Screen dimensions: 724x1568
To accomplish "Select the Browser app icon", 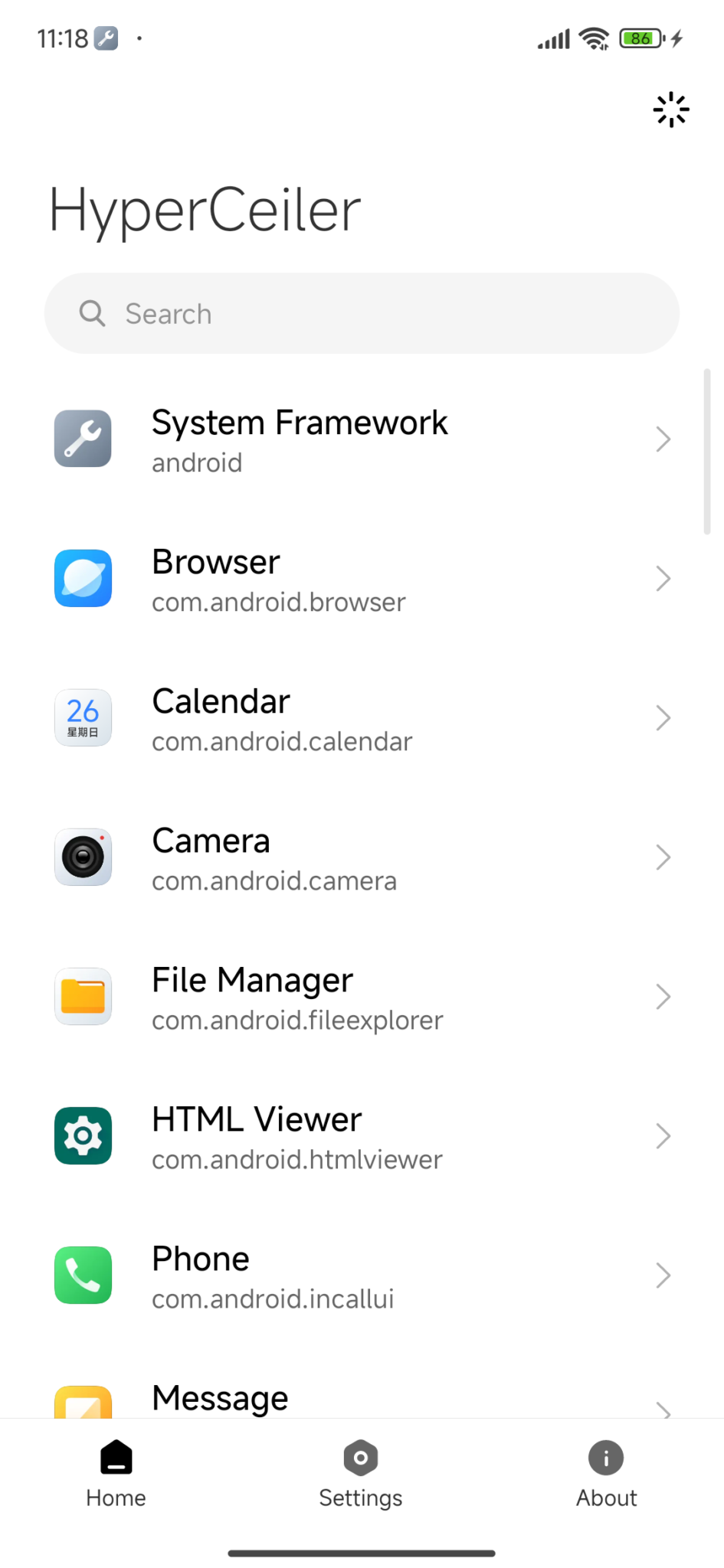I will (x=83, y=579).
